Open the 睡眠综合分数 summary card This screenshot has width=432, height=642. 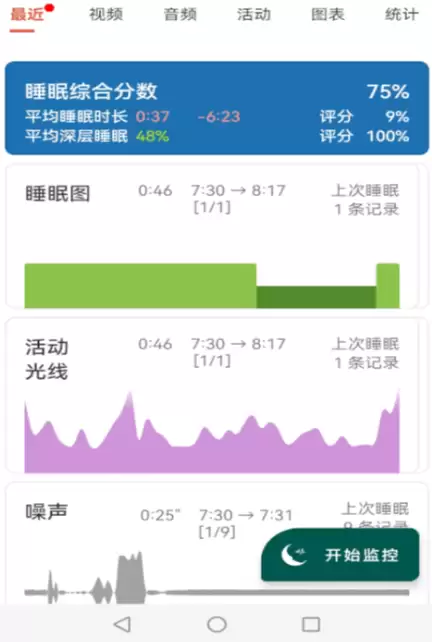[x=217, y=108]
